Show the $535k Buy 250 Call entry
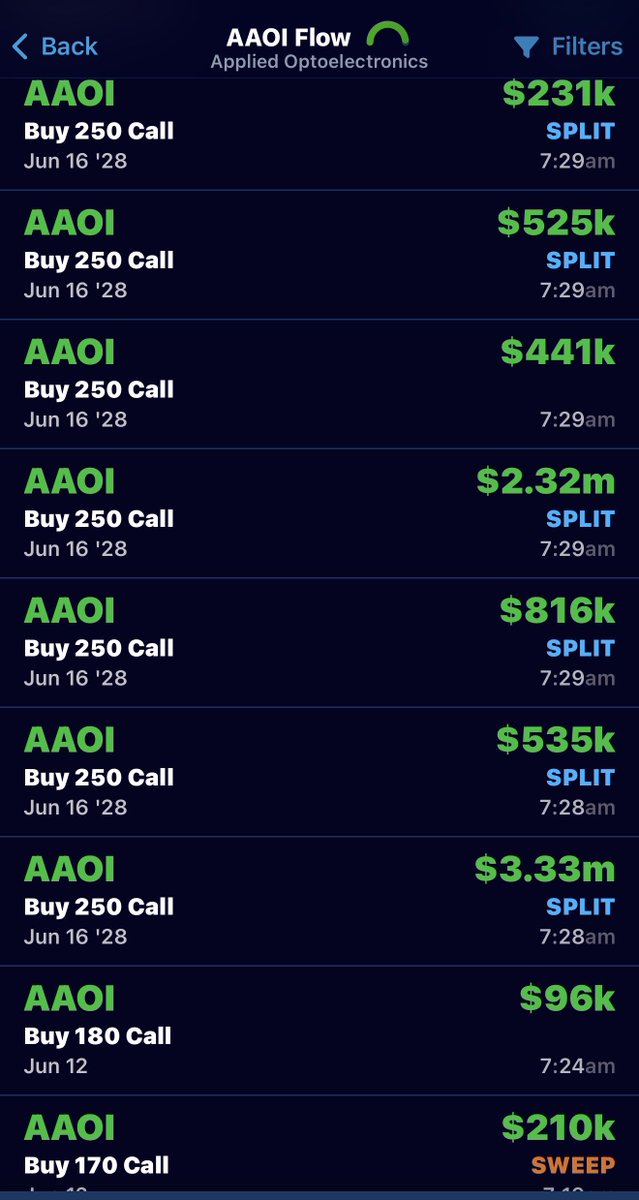The height and width of the screenshot is (1200, 639). (x=319, y=771)
